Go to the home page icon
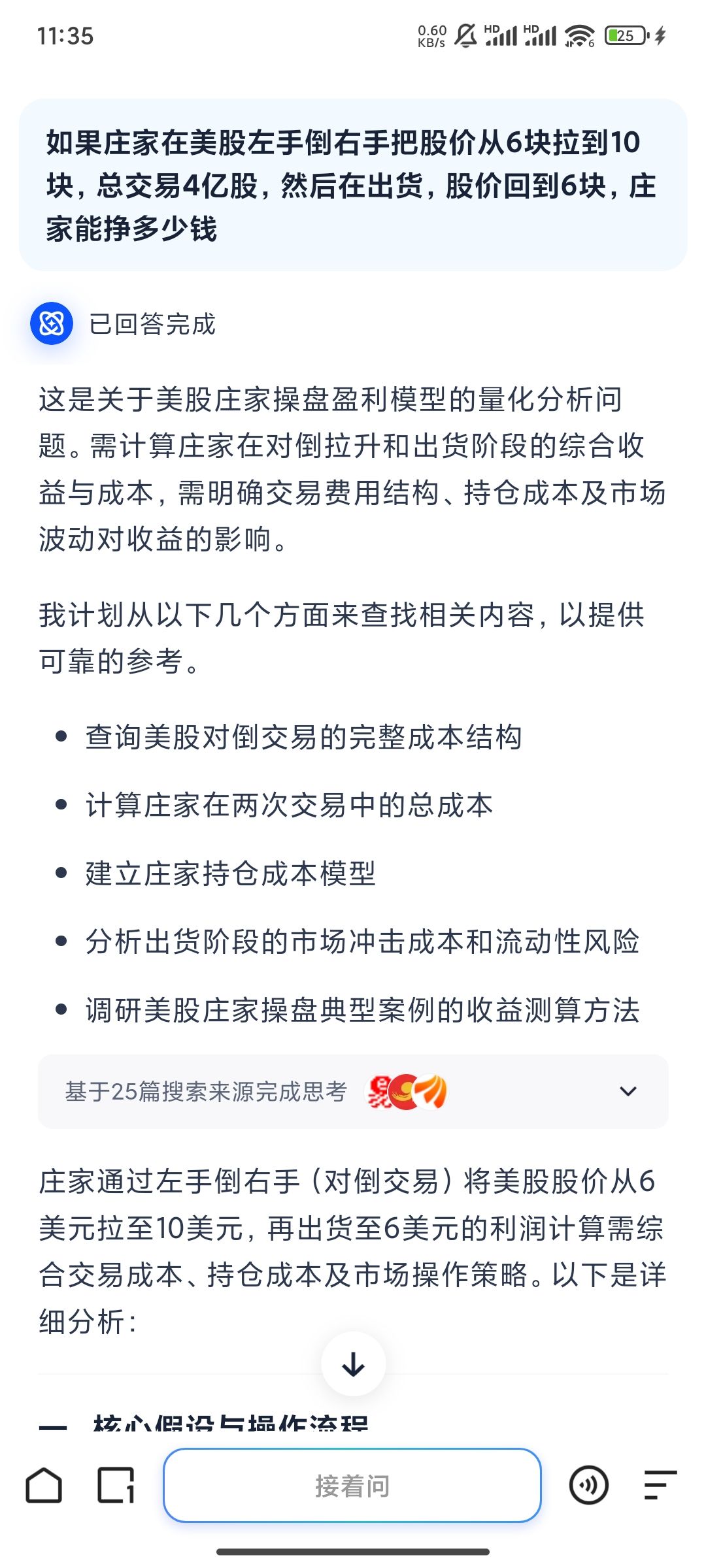The height and width of the screenshot is (1568, 706). [44, 1486]
